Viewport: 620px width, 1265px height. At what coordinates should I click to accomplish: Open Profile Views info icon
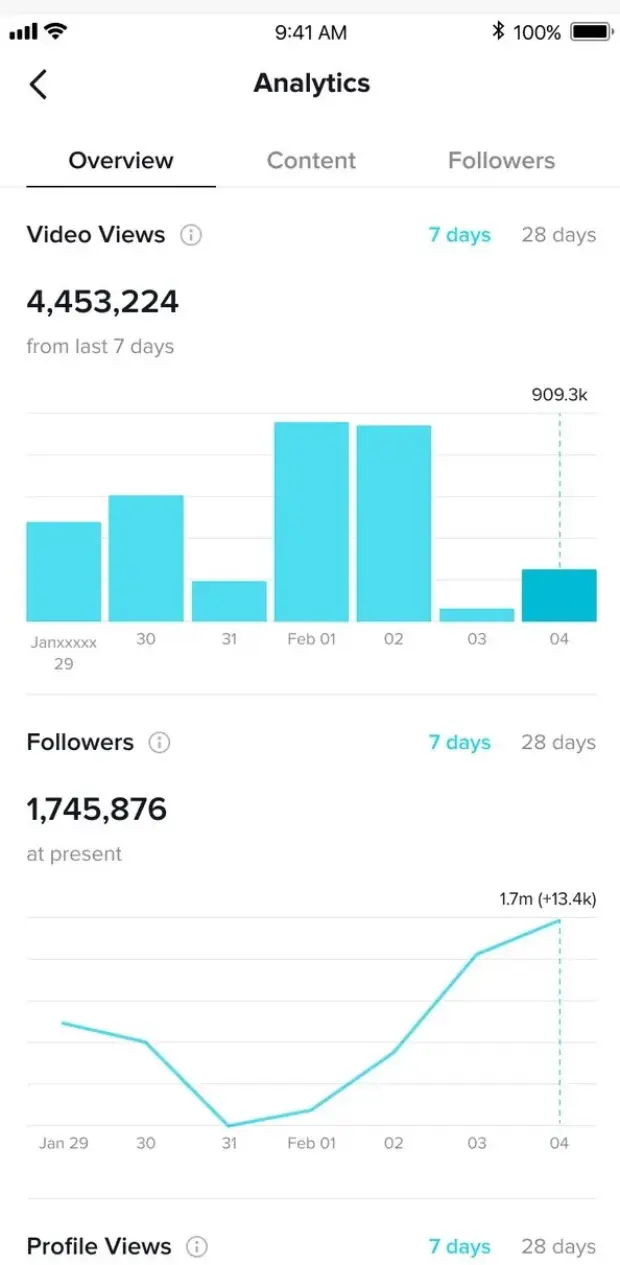pyautogui.click(x=197, y=1247)
